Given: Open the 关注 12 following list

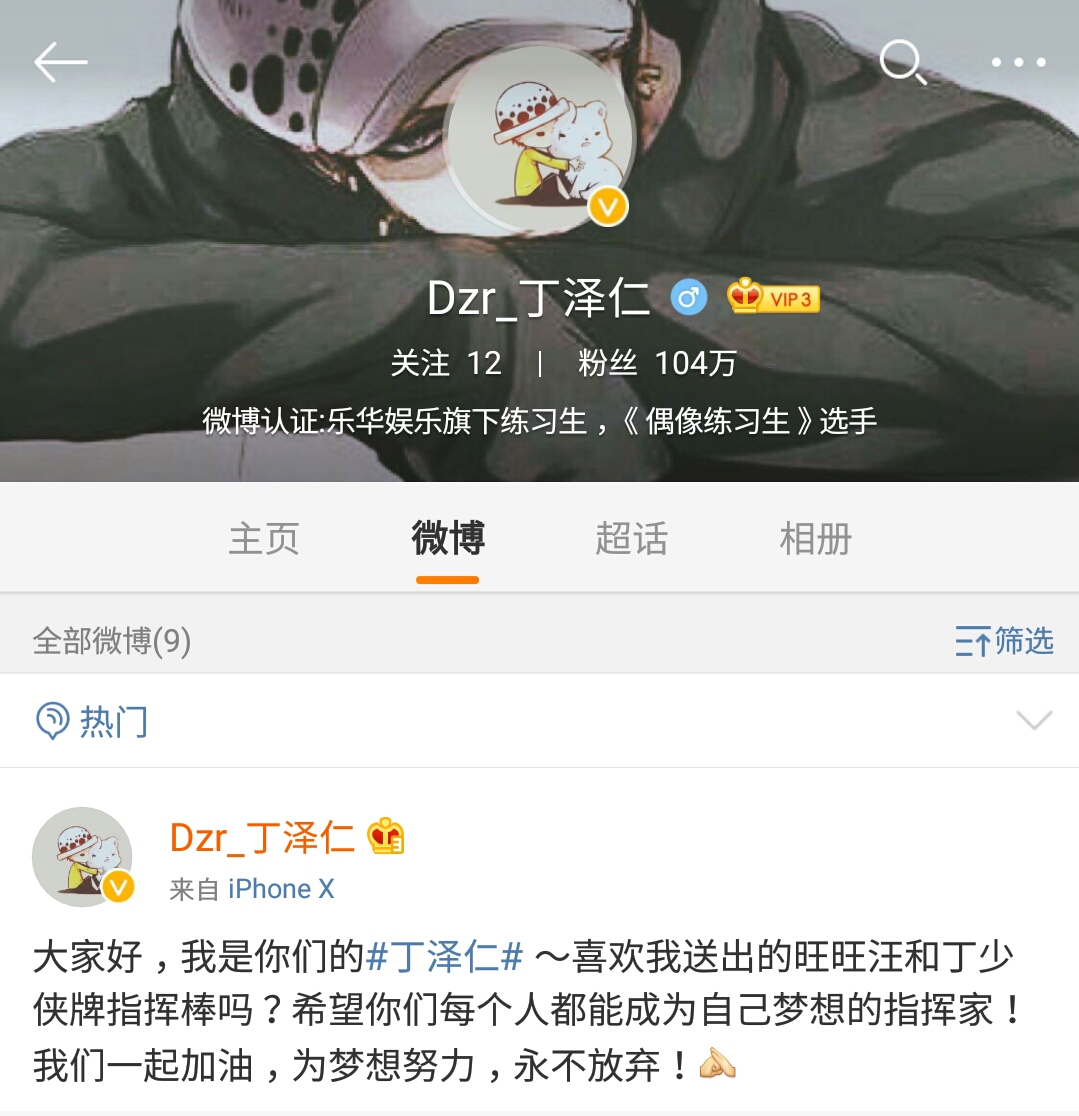Looking at the screenshot, I should (x=446, y=363).
